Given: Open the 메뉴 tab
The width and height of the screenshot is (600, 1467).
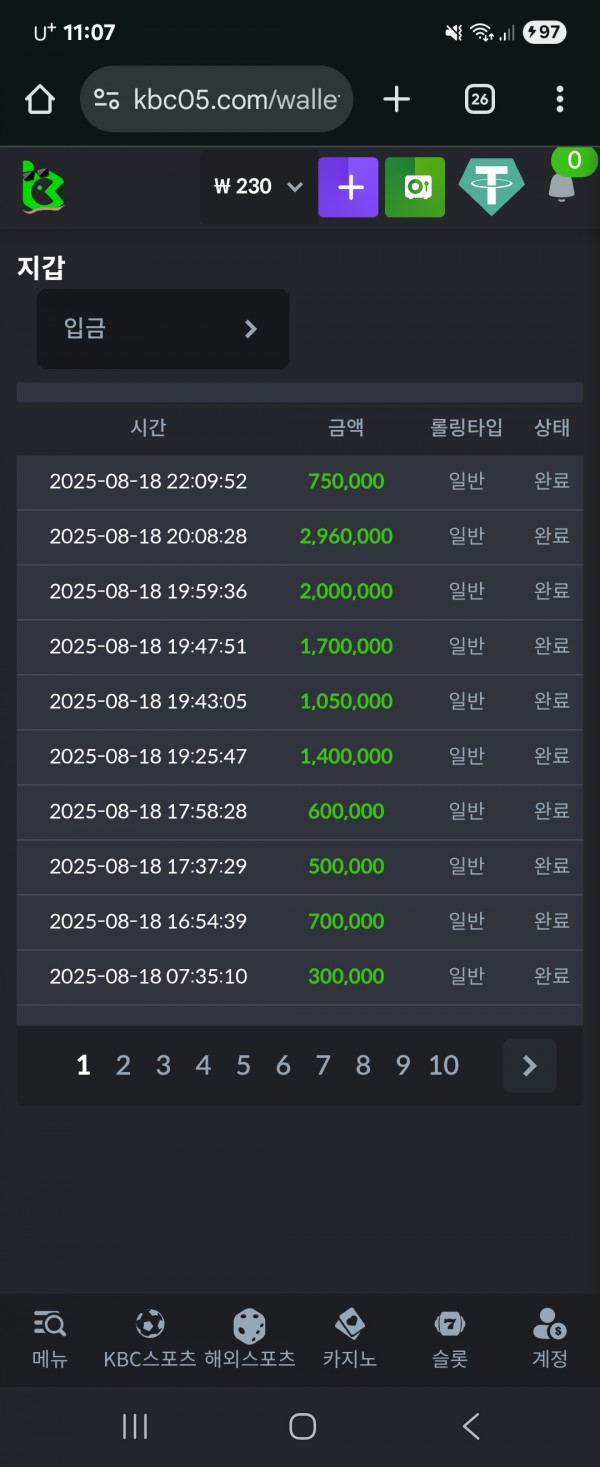Looking at the screenshot, I should pyautogui.click(x=49, y=1339).
